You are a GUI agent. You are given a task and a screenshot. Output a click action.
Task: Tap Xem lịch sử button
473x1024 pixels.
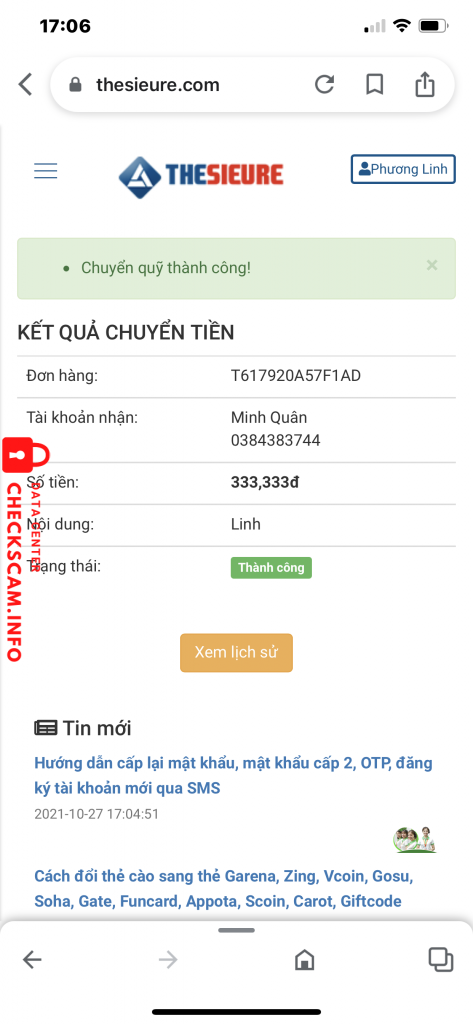pos(236,652)
